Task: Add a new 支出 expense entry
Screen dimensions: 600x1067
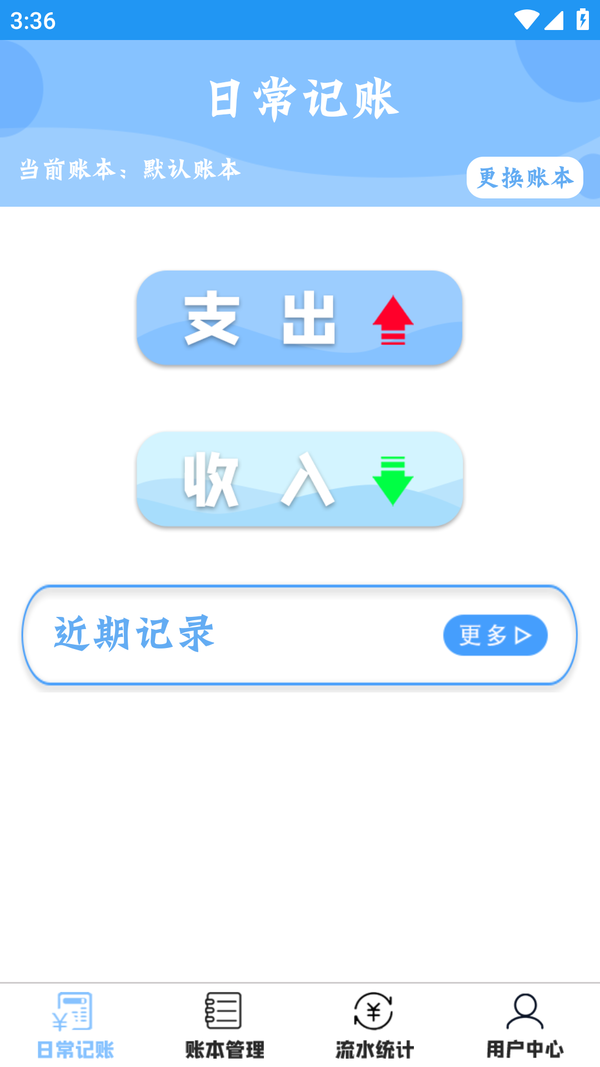Action: (x=299, y=318)
